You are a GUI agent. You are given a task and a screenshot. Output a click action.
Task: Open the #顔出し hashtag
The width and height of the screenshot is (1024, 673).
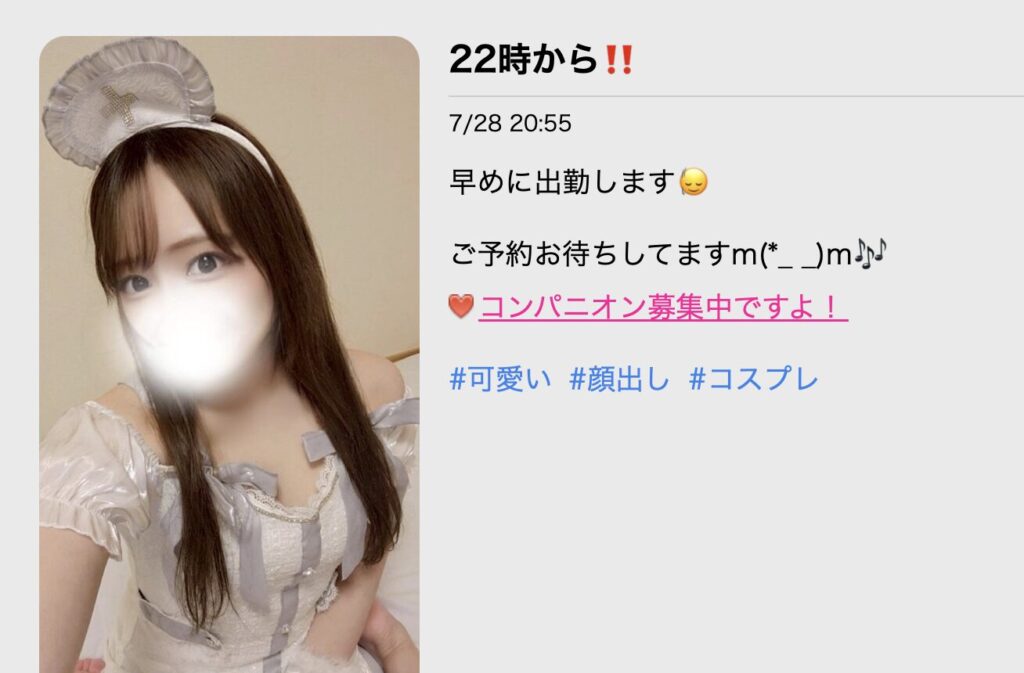[x=619, y=380]
